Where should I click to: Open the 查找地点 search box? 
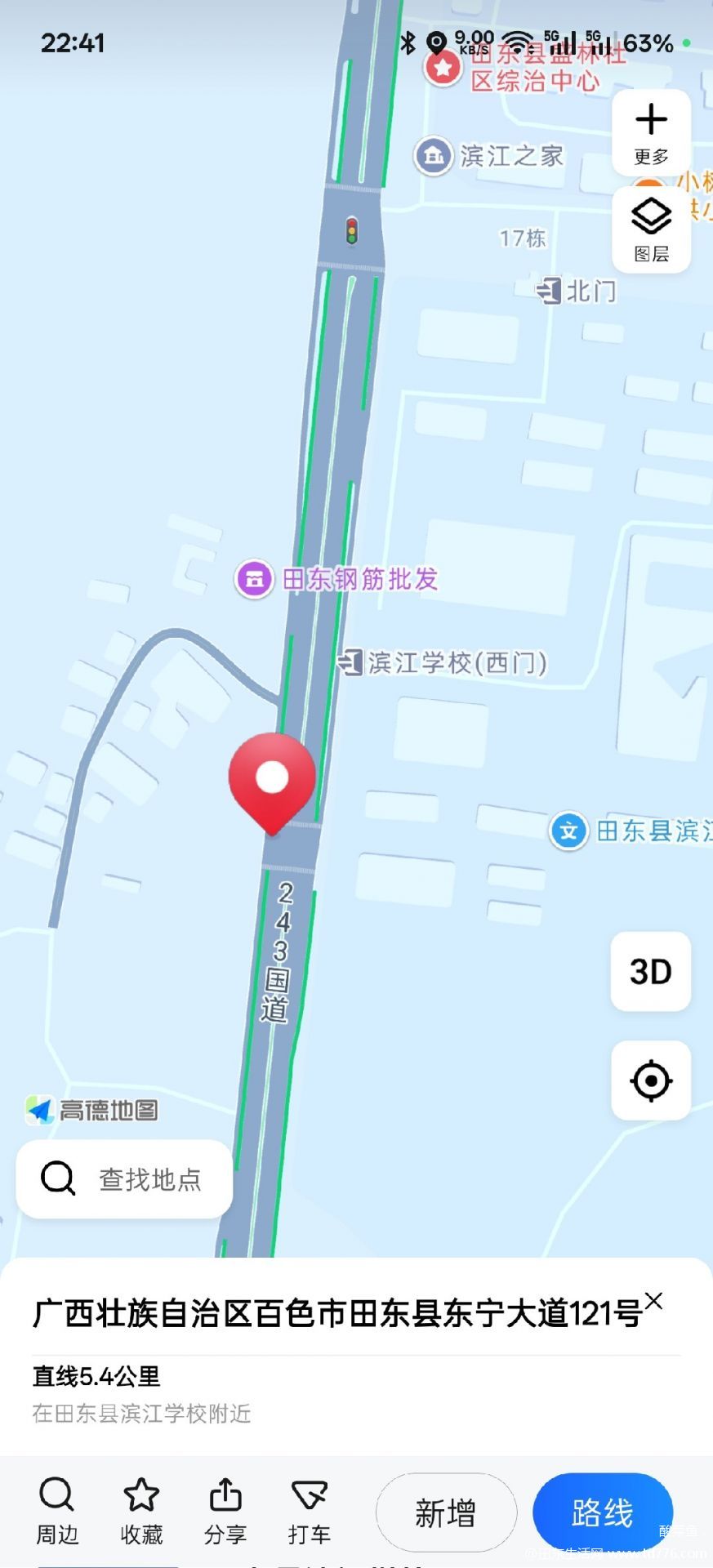[124, 1178]
